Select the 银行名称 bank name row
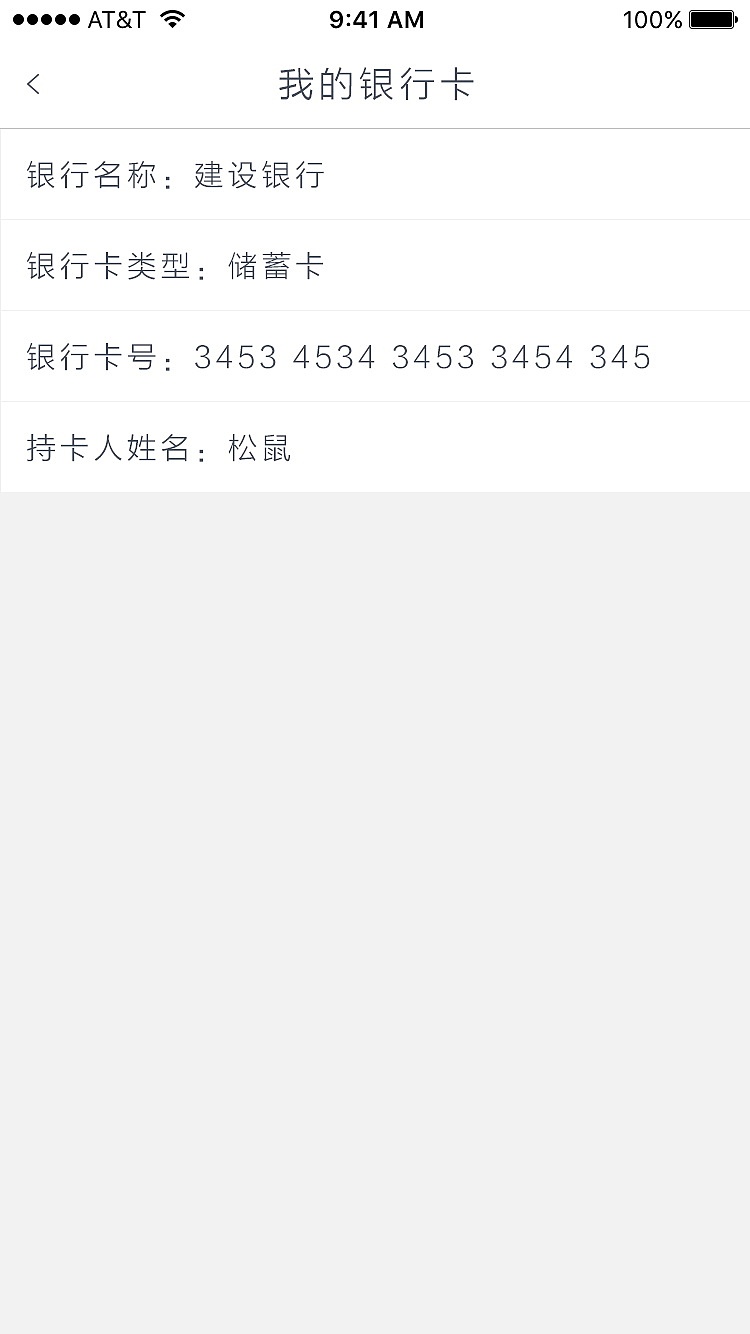750x1334 pixels. click(x=375, y=175)
